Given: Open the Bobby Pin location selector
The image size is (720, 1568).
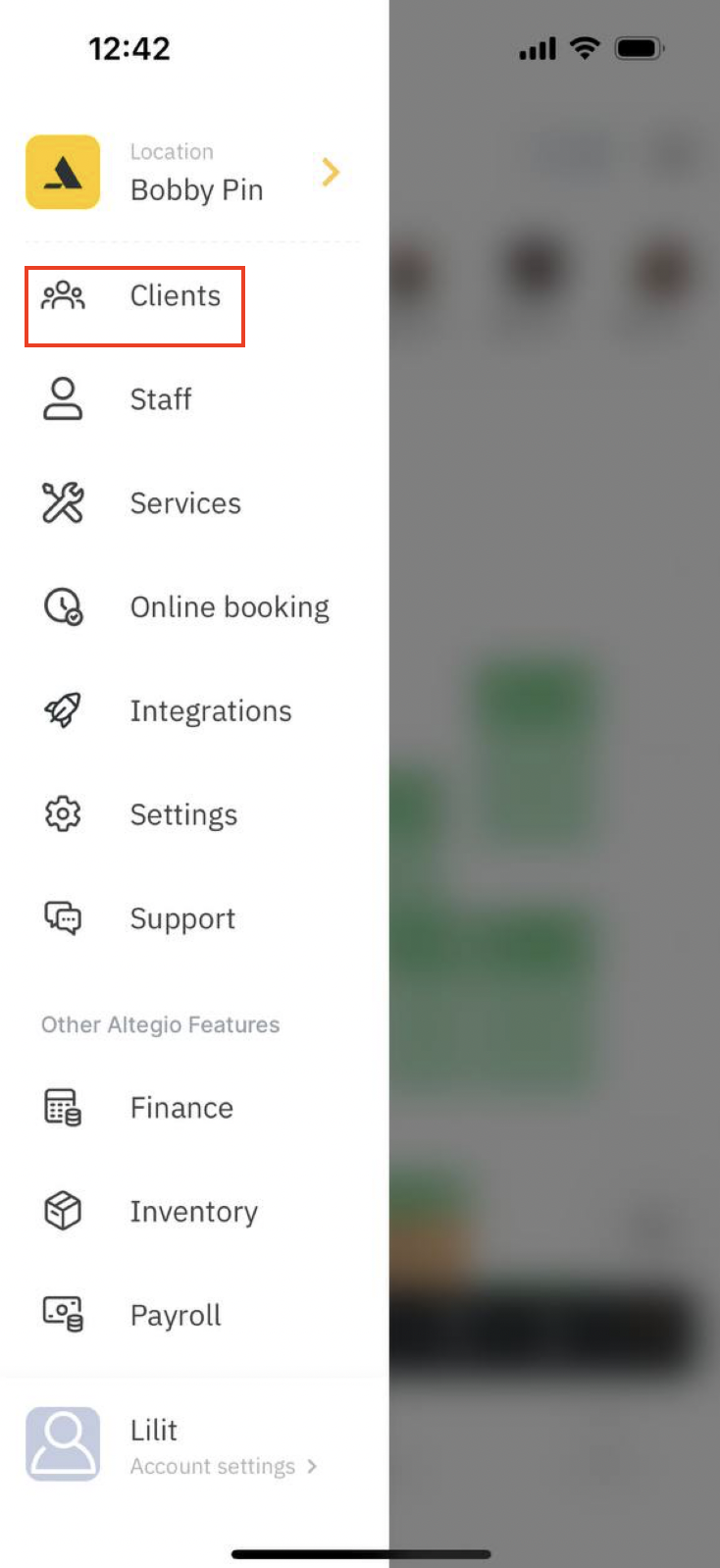Looking at the screenshot, I should (192, 173).
